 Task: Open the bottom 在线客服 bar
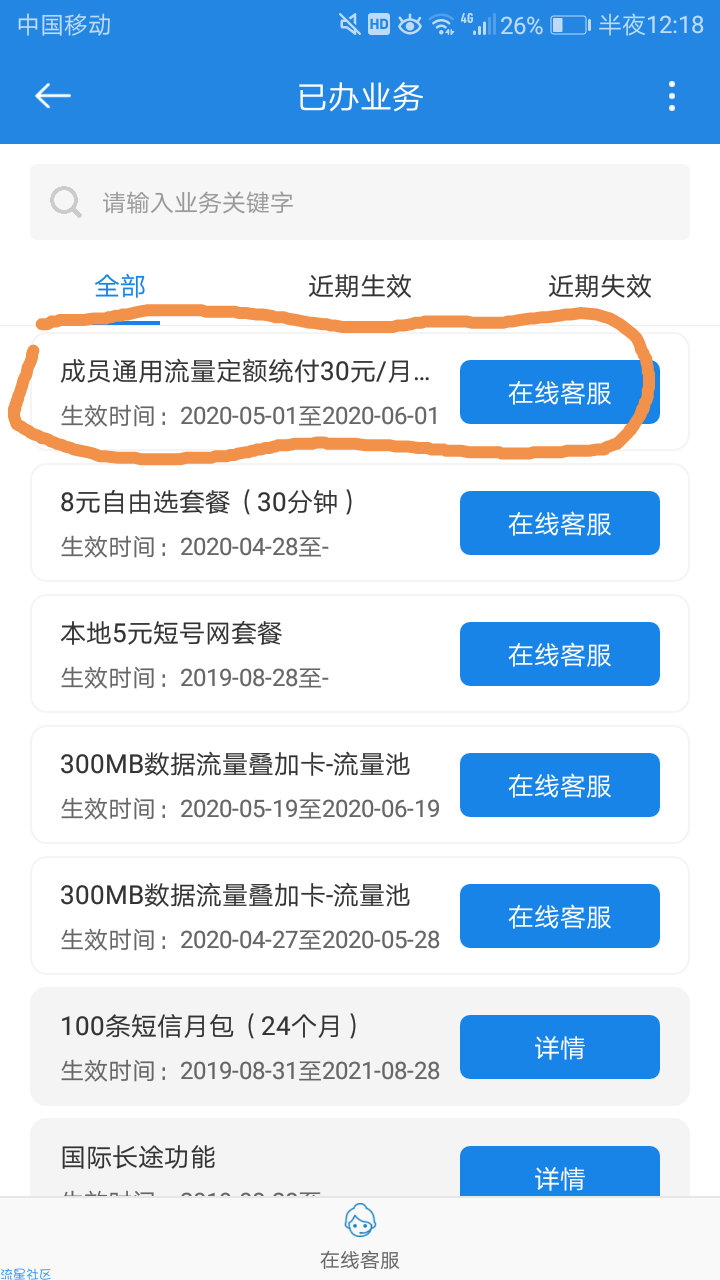pyautogui.click(x=360, y=1238)
